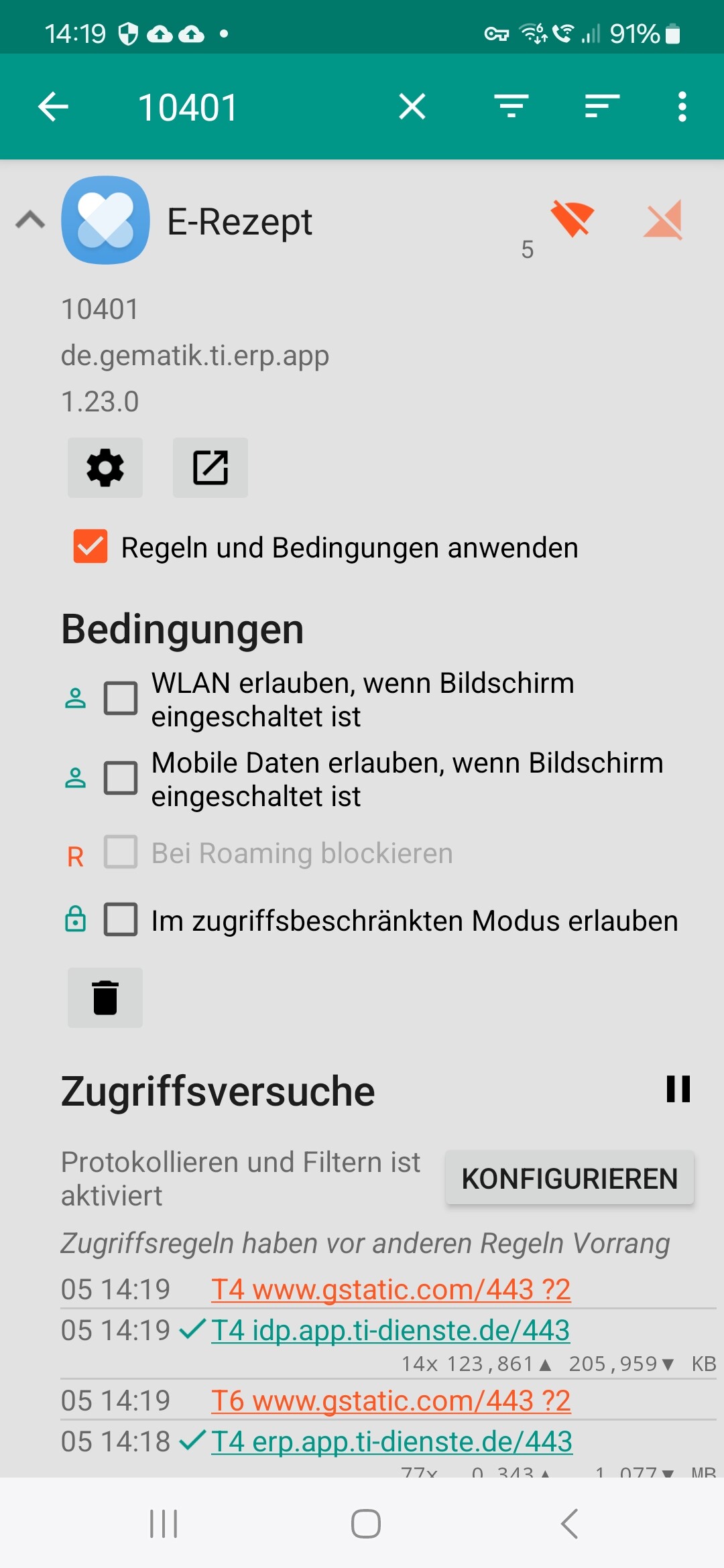Uncheck Regeln und Bedingungen anwenden

click(90, 546)
